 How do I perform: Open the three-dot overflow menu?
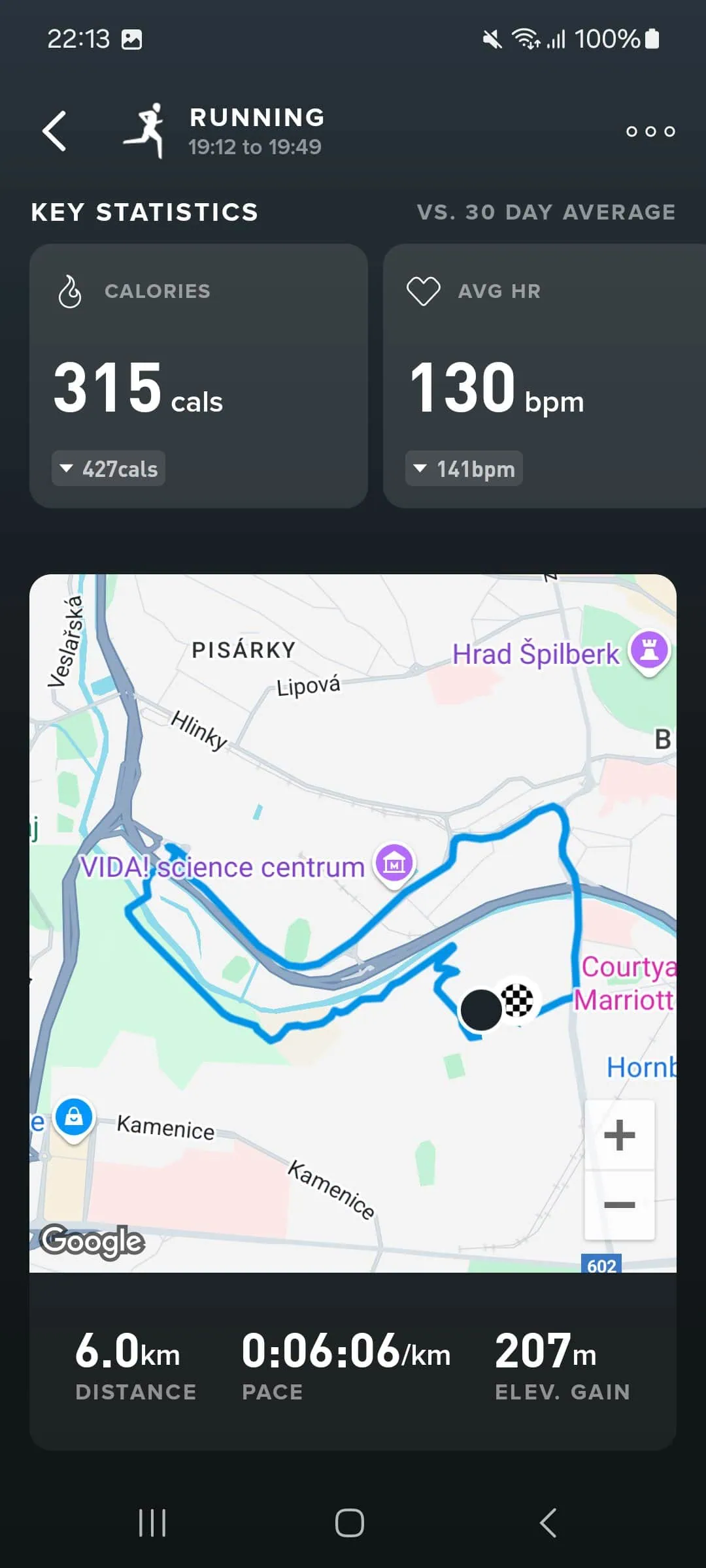click(x=650, y=131)
